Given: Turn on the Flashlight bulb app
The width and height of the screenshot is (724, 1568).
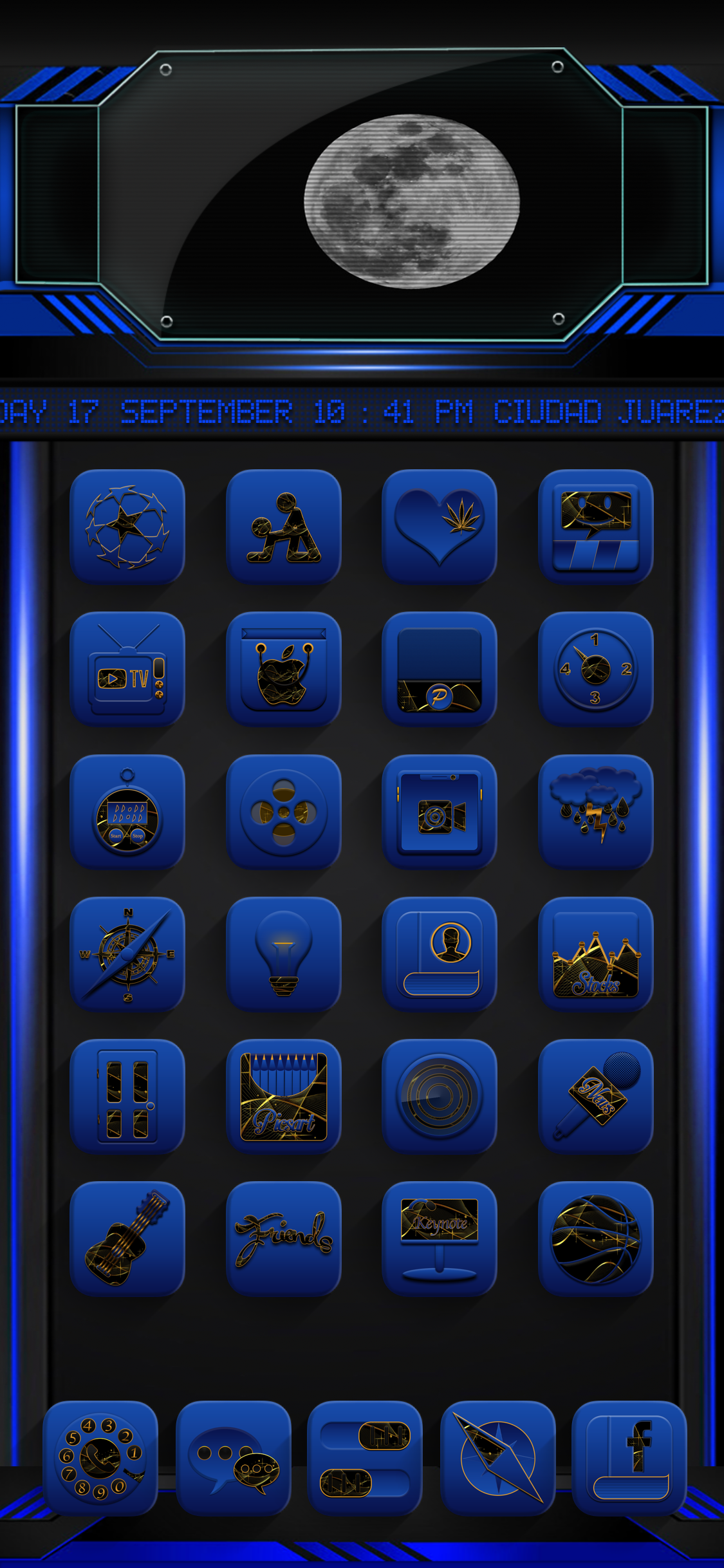Looking at the screenshot, I should [x=283, y=954].
